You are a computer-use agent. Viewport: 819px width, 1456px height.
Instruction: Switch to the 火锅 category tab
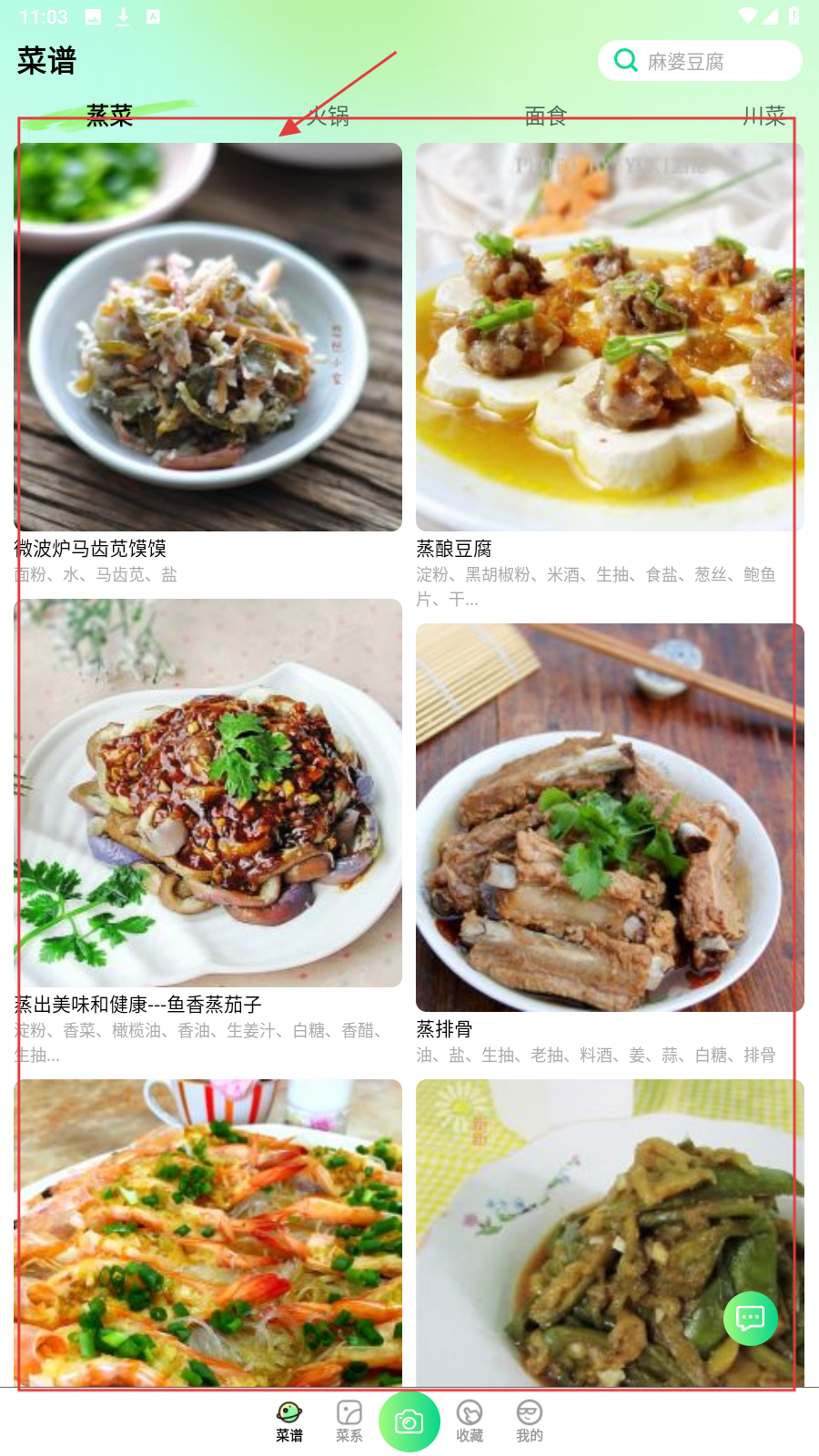point(328,116)
